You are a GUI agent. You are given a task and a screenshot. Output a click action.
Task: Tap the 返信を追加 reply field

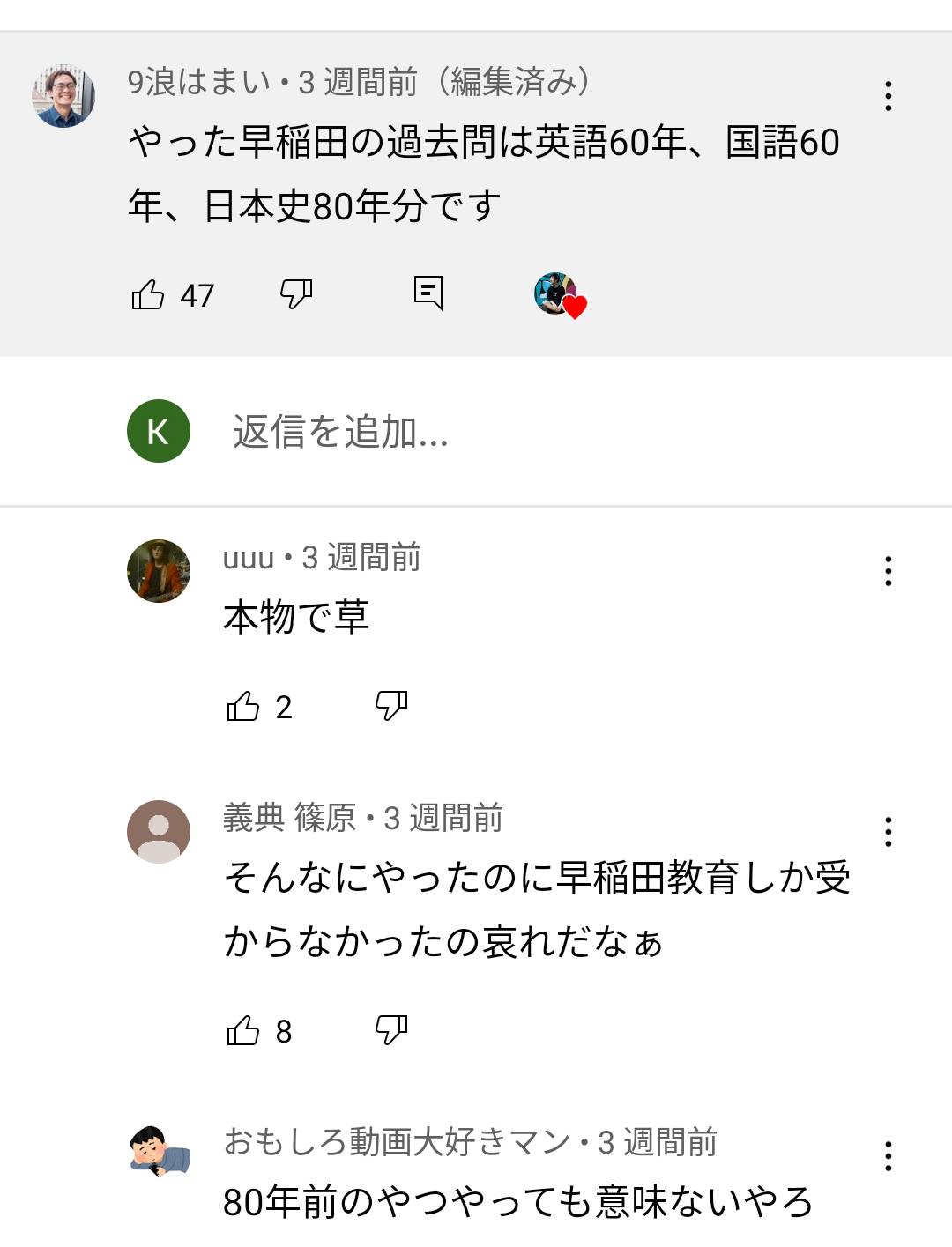click(x=340, y=432)
